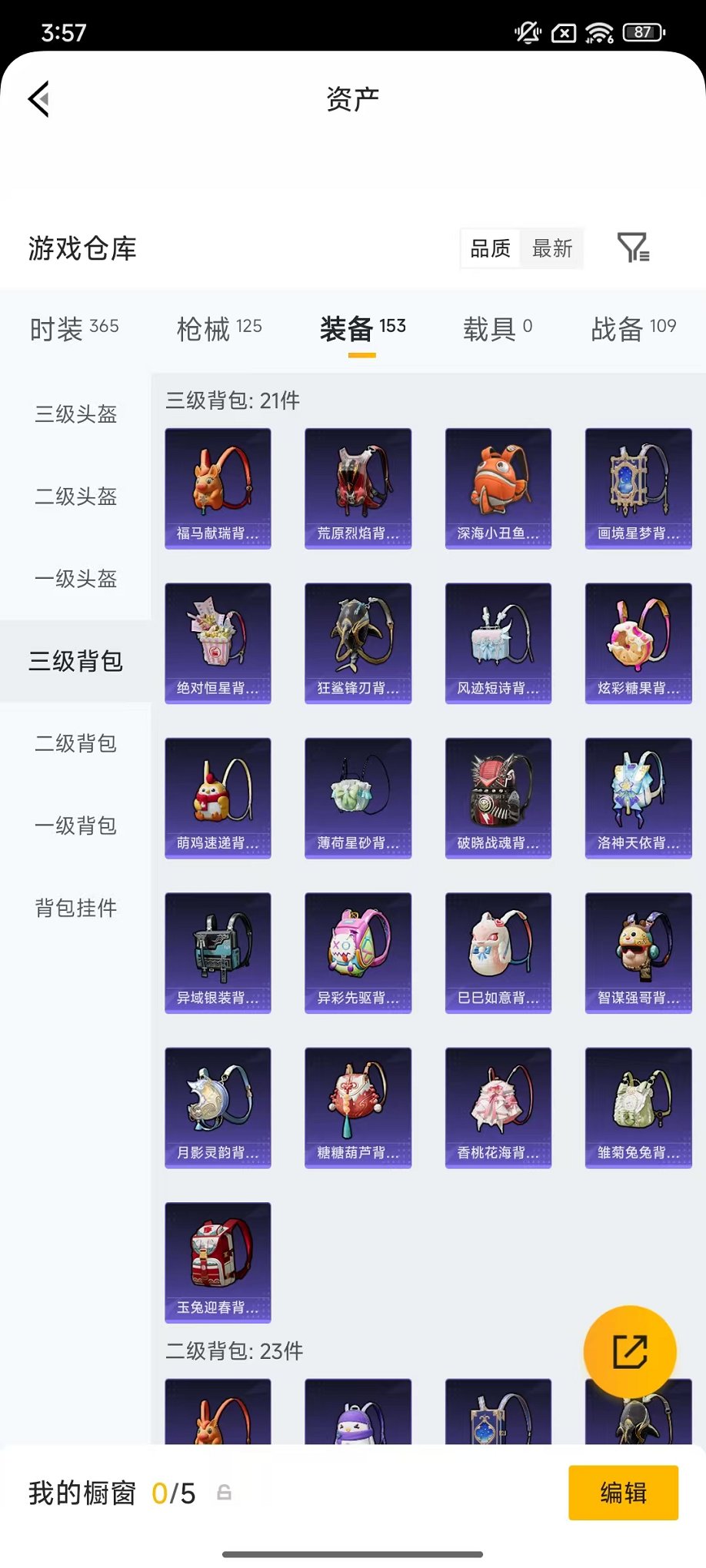This screenshot has height=1568, width=706.
Task: Tap the back arrow on the 资产 page
Action: tap(39, 100)
